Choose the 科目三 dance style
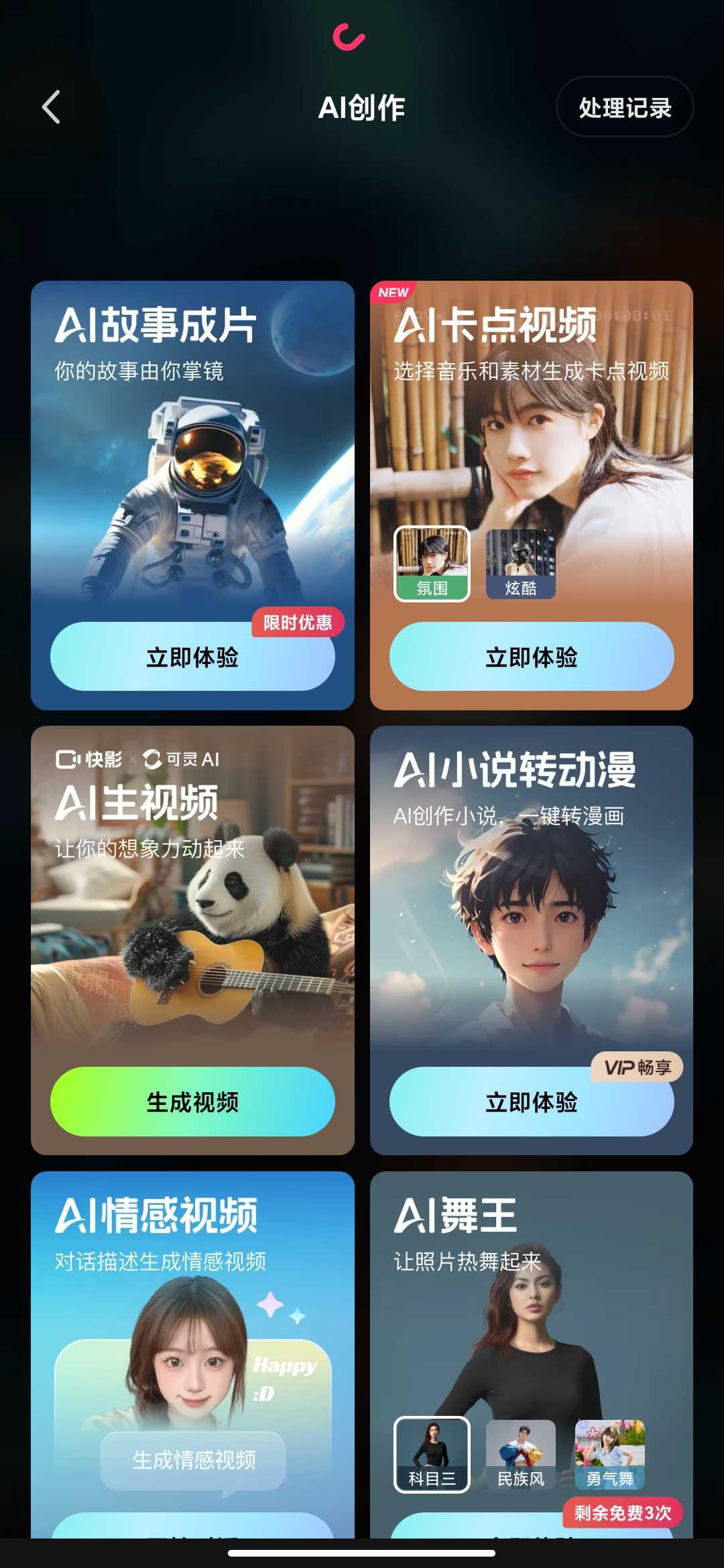Viewport: 724px width, 1568px height. [432, 1455]
